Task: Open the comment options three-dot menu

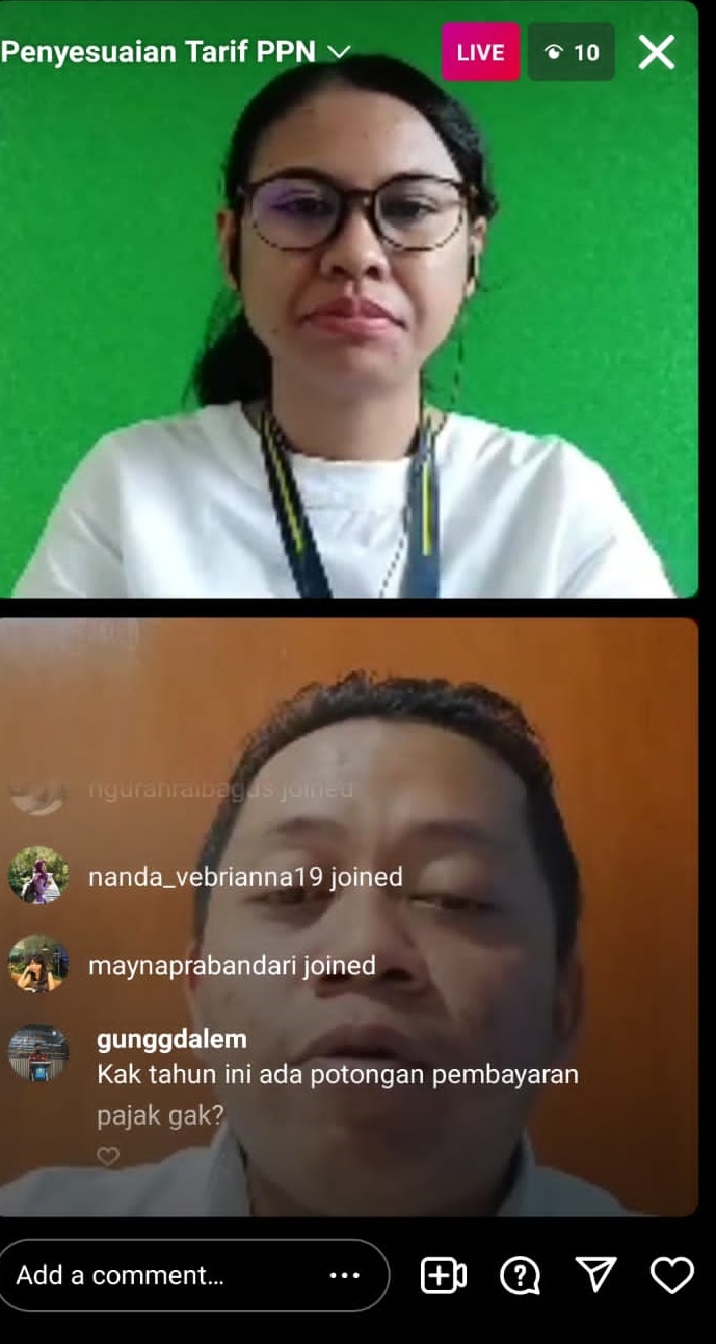Action: point(344,1275)
